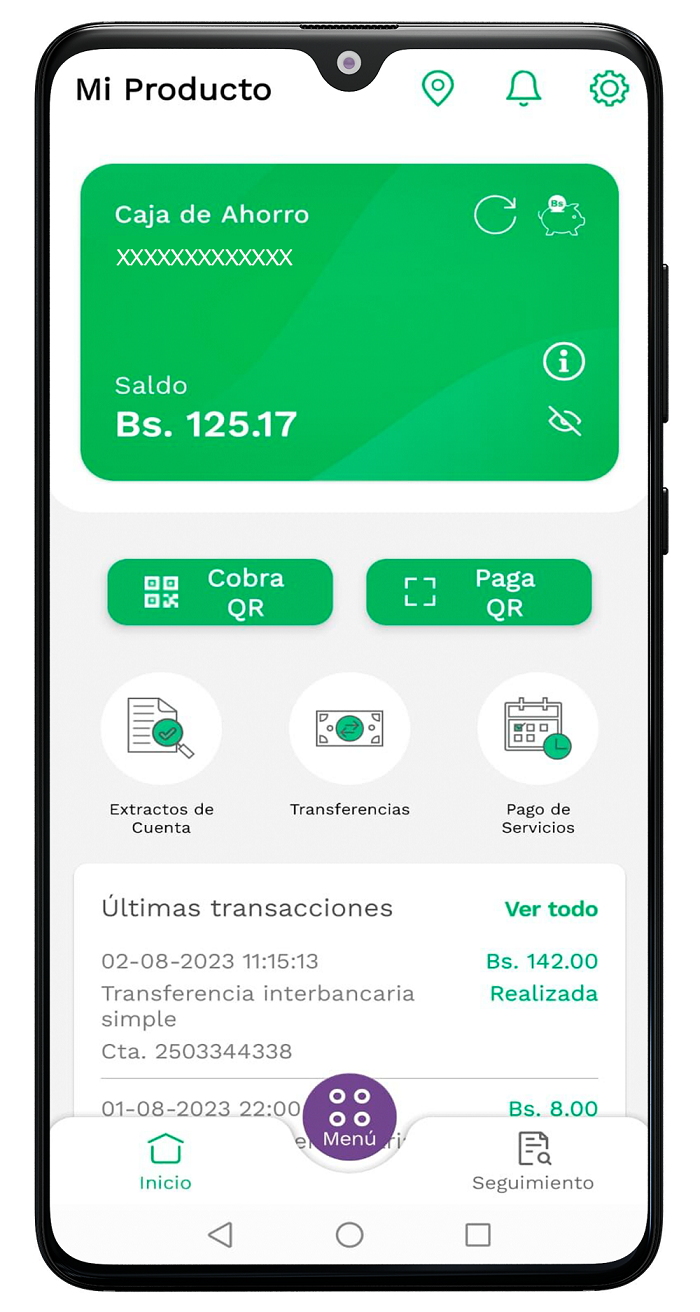
Task: Tap the piggy bank icon on the card
Action: [x=561, y=216]
